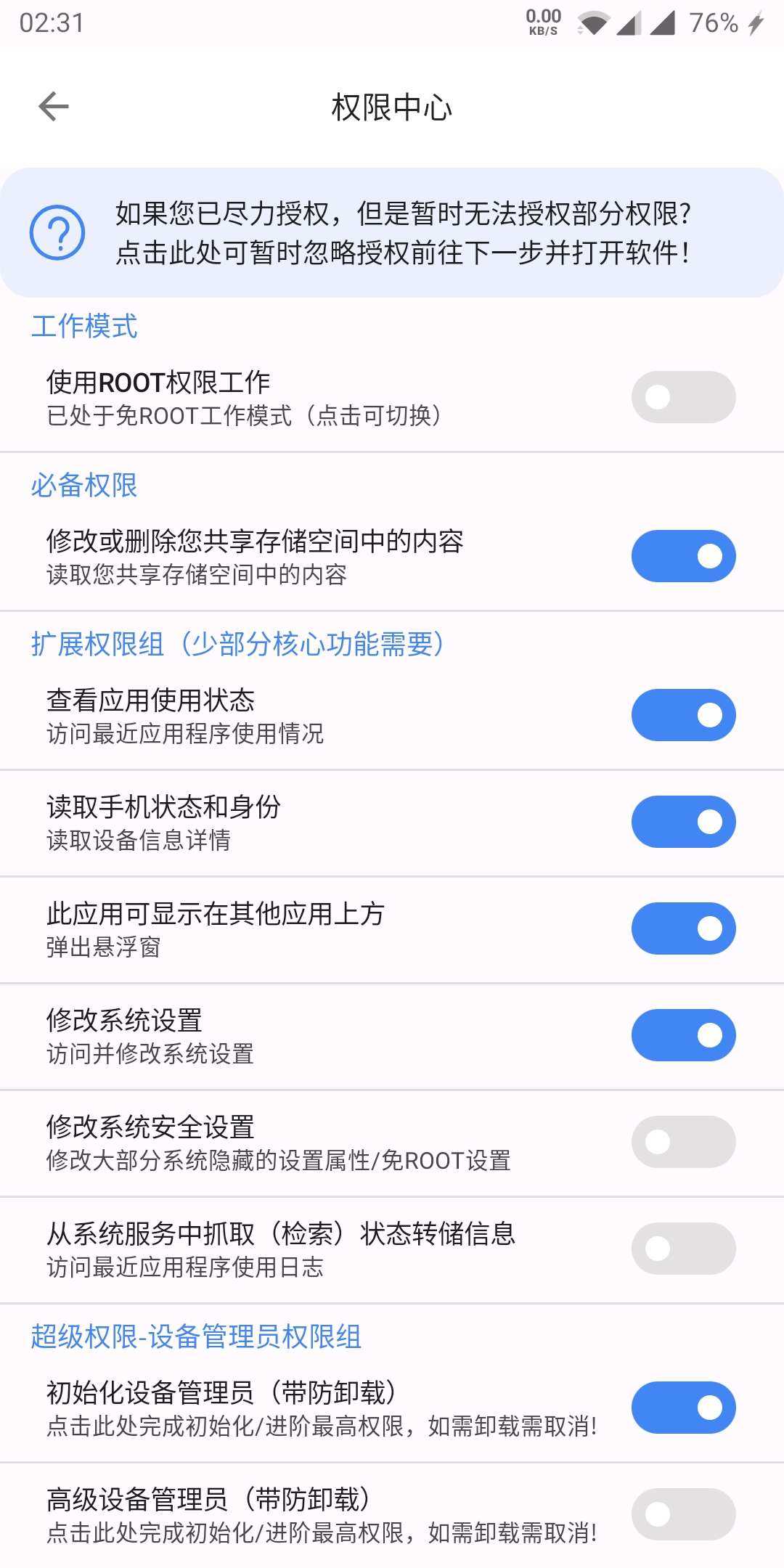Screen dimensions: 784x1568
Task: Click the signal strength icon in status bar
Action: coord(631,22)
